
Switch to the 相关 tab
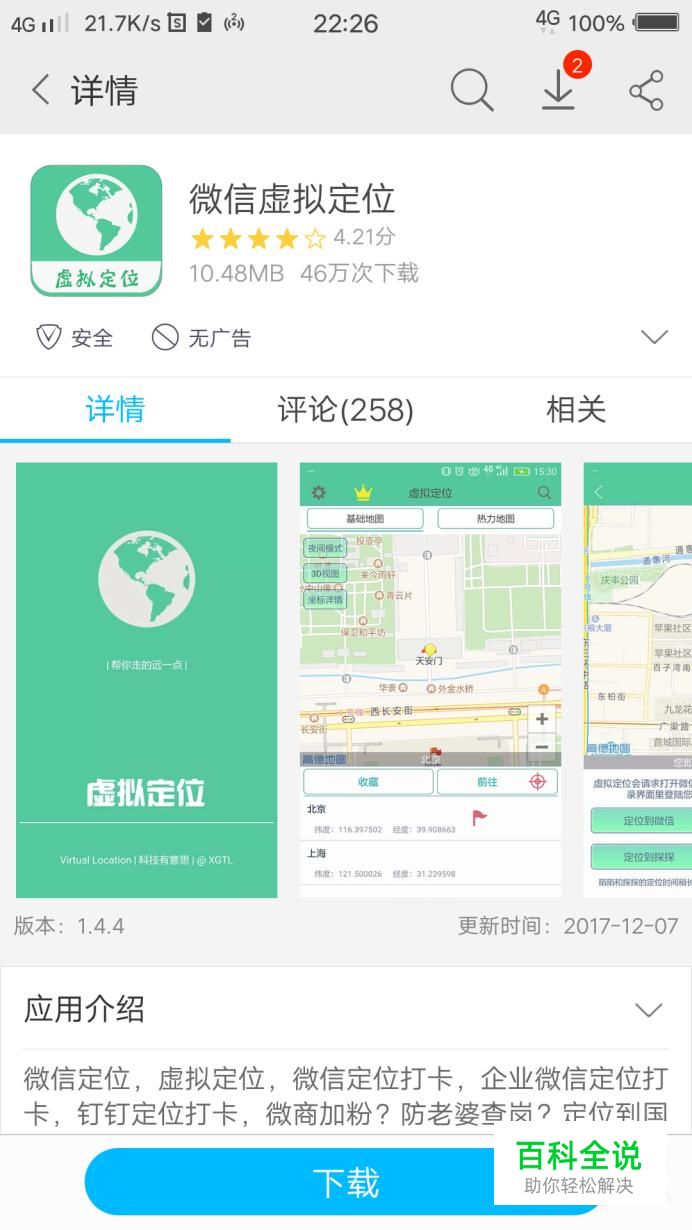click(x=576, y=409)
